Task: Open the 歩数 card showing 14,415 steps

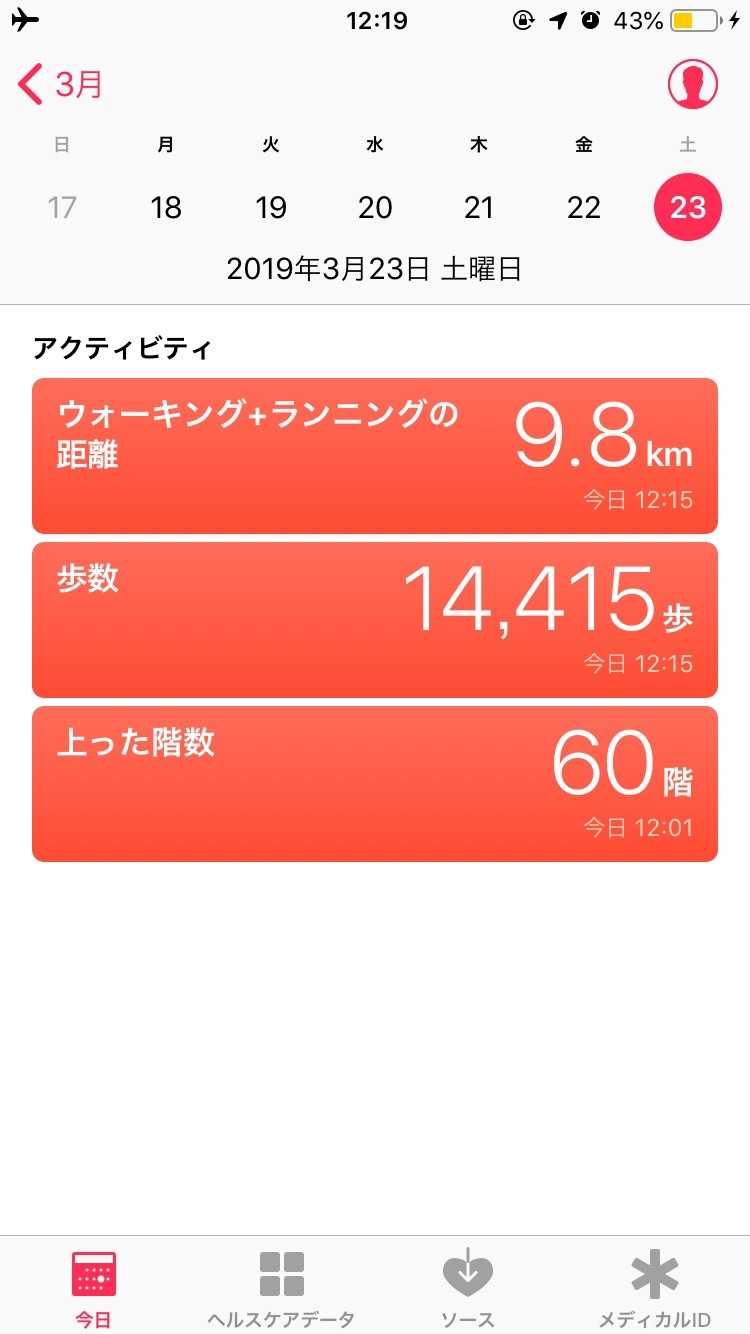Action: 375,619
